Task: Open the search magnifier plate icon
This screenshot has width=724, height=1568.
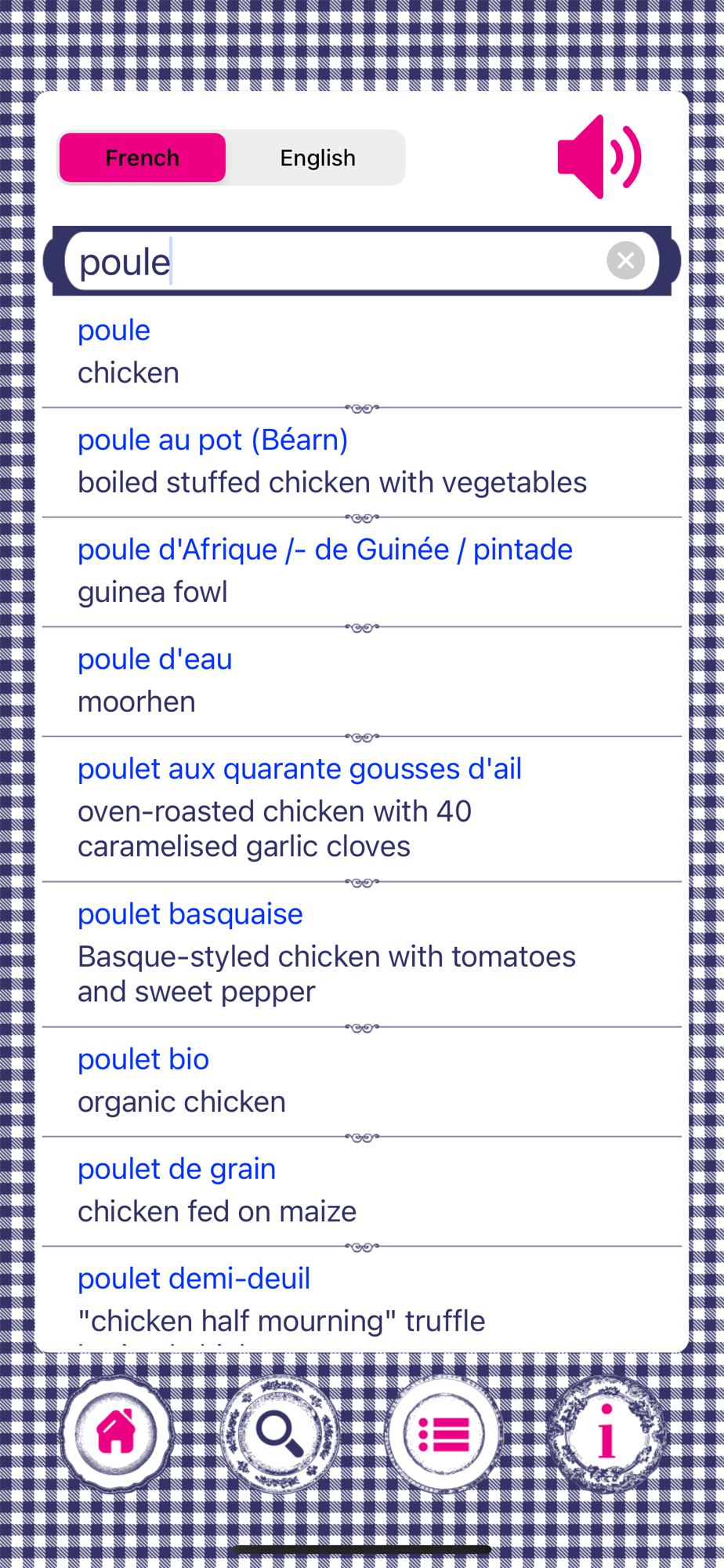Action: point(281,1434)
